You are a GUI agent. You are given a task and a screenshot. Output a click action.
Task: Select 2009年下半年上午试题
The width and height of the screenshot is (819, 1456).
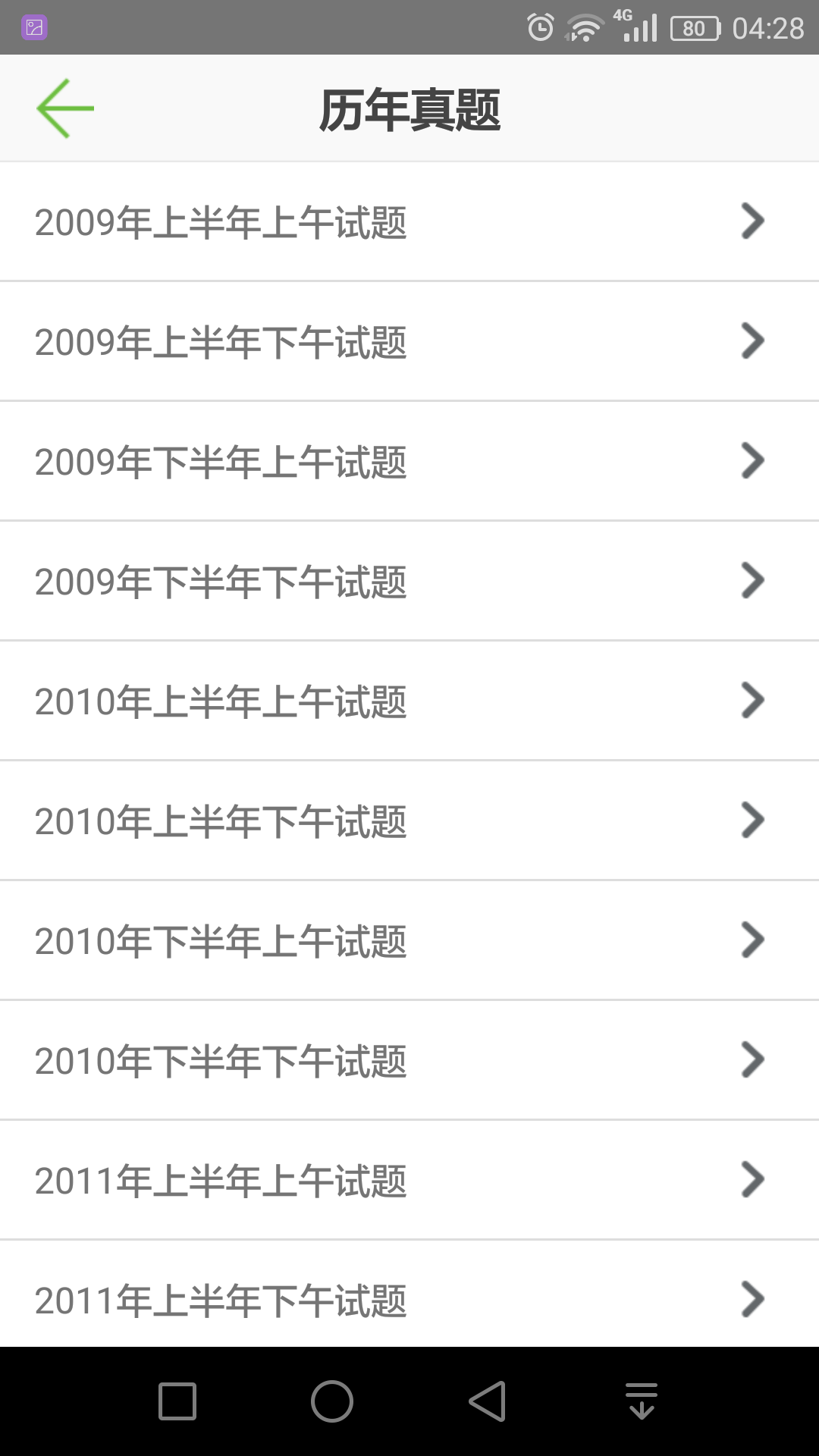coord(409,462)
